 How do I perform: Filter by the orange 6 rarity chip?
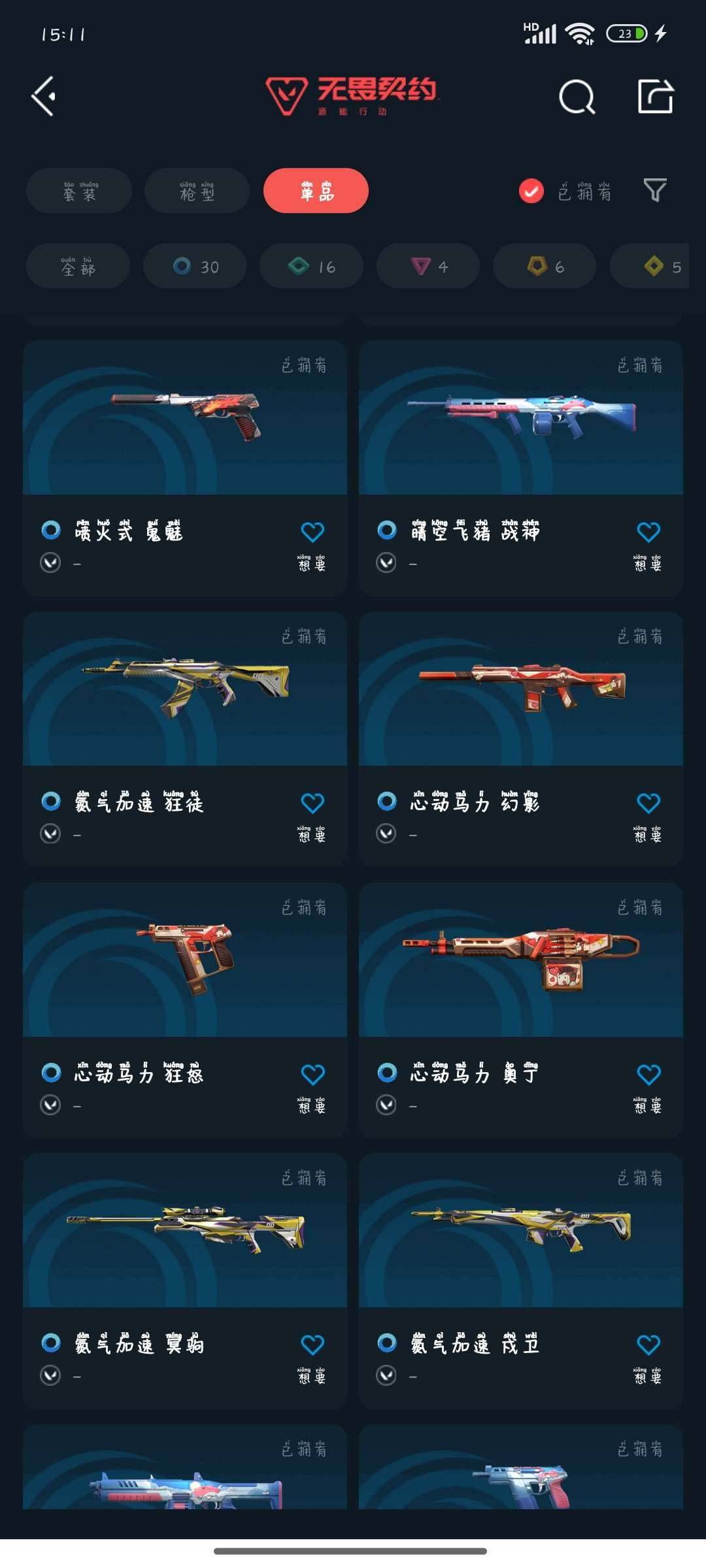[545, 267]
